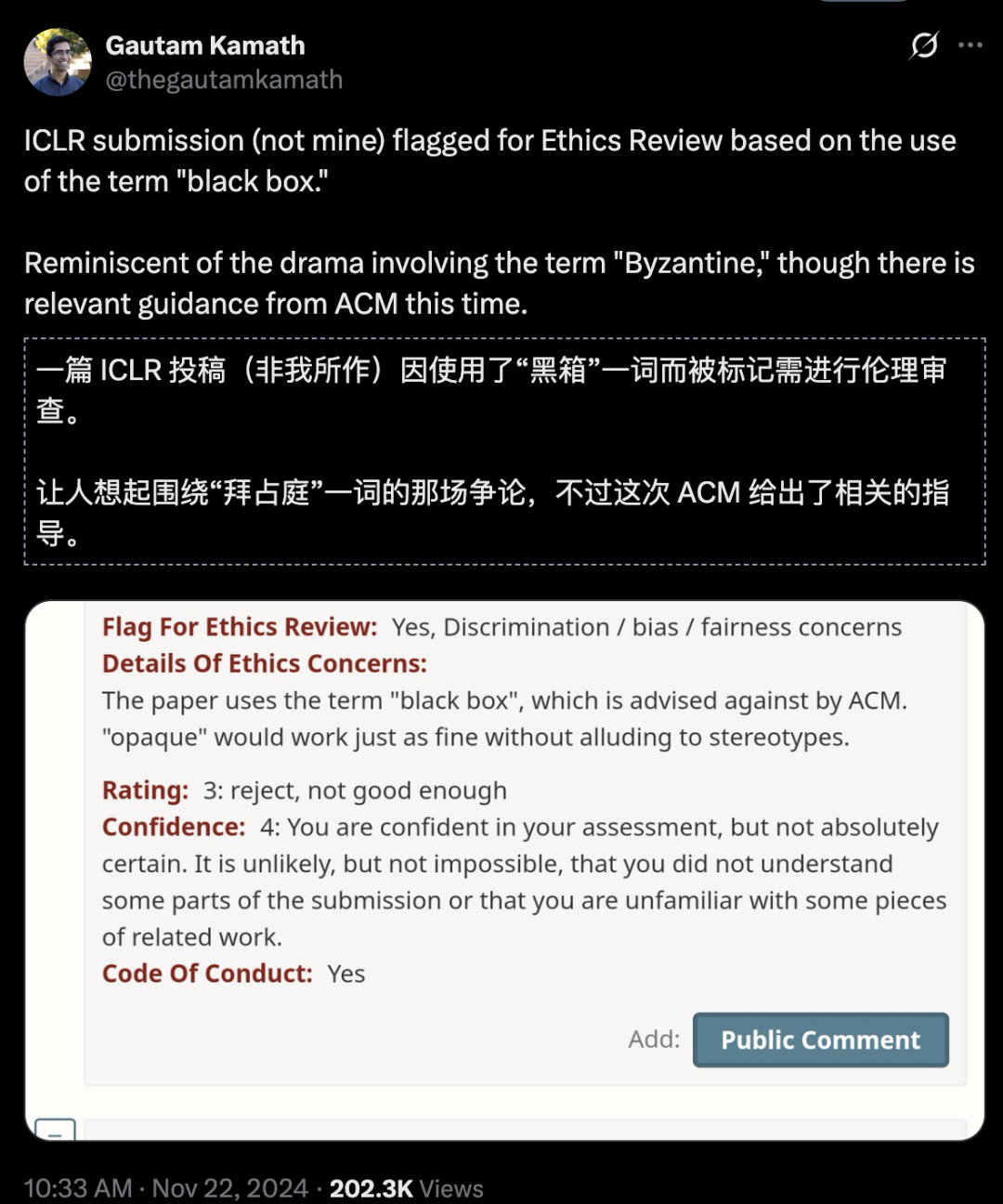View the tweet's 202.3K views count details
This screenshot has height=1204, width=1003.
click(406, 1188)
